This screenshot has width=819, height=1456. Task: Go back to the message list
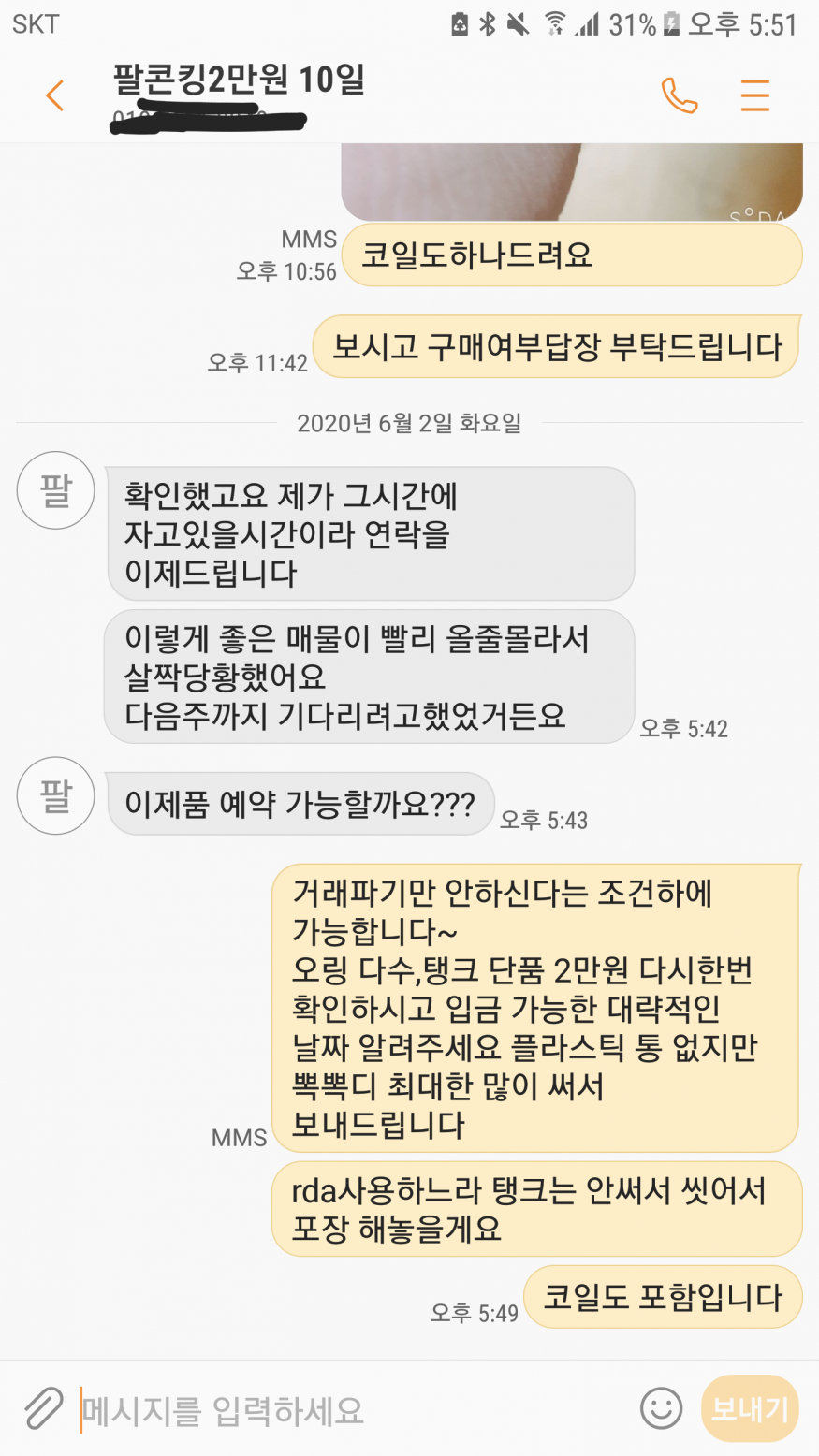pos(55,95)
